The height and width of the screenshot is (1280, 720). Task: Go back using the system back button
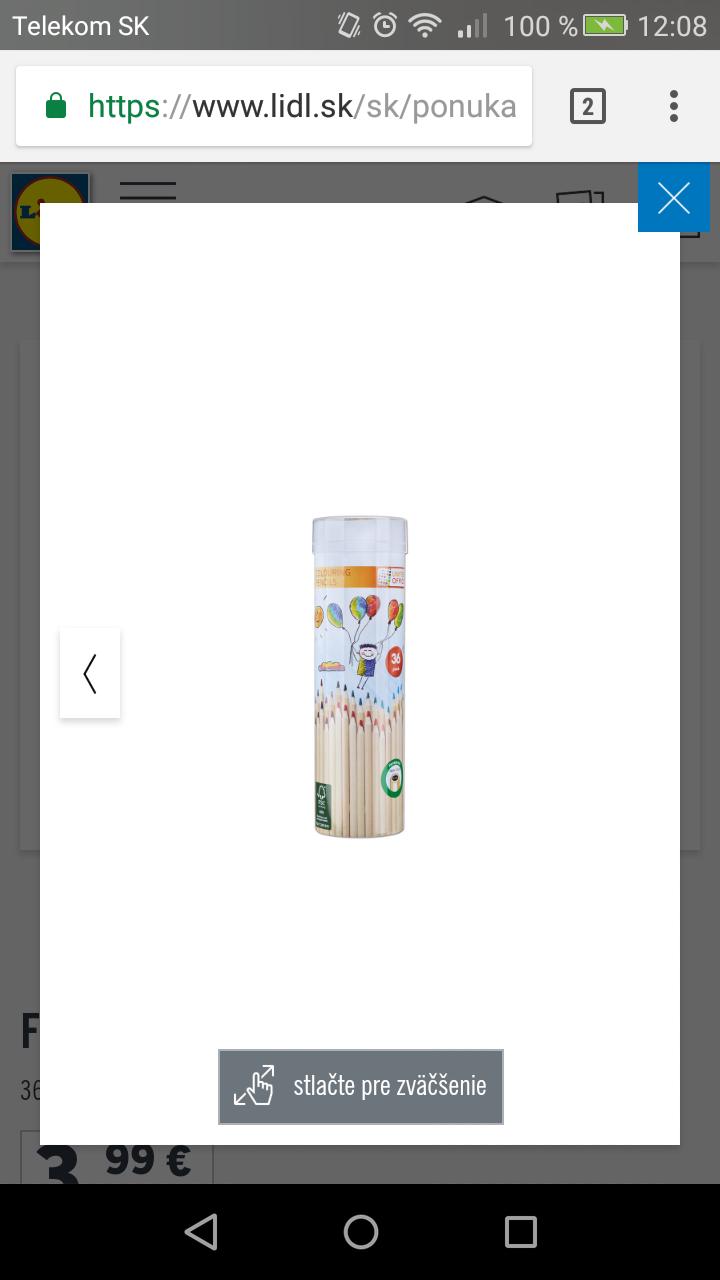click(201, 1232)
